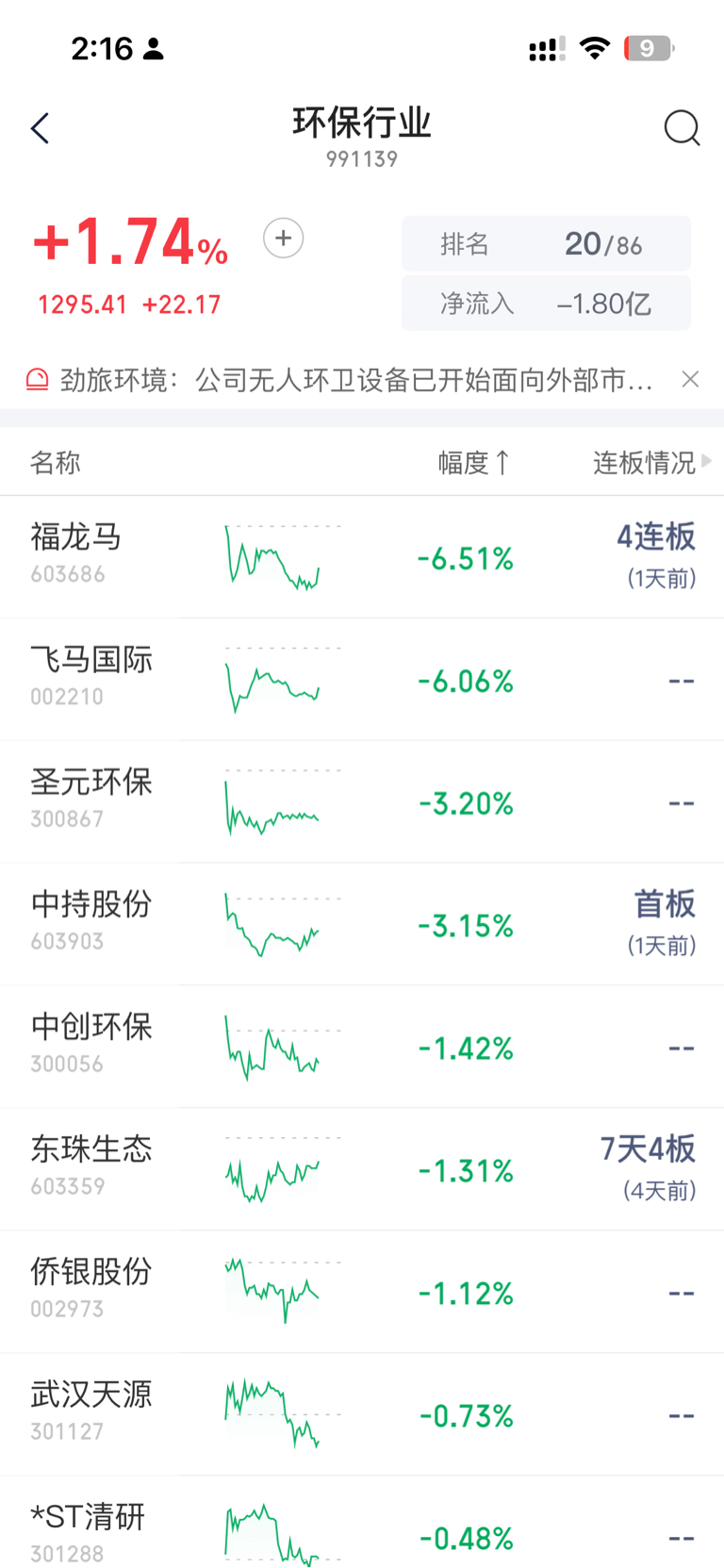Open stock 福龙马 603686
This screenshot has width=724, height=1568.
coord(362,557)
